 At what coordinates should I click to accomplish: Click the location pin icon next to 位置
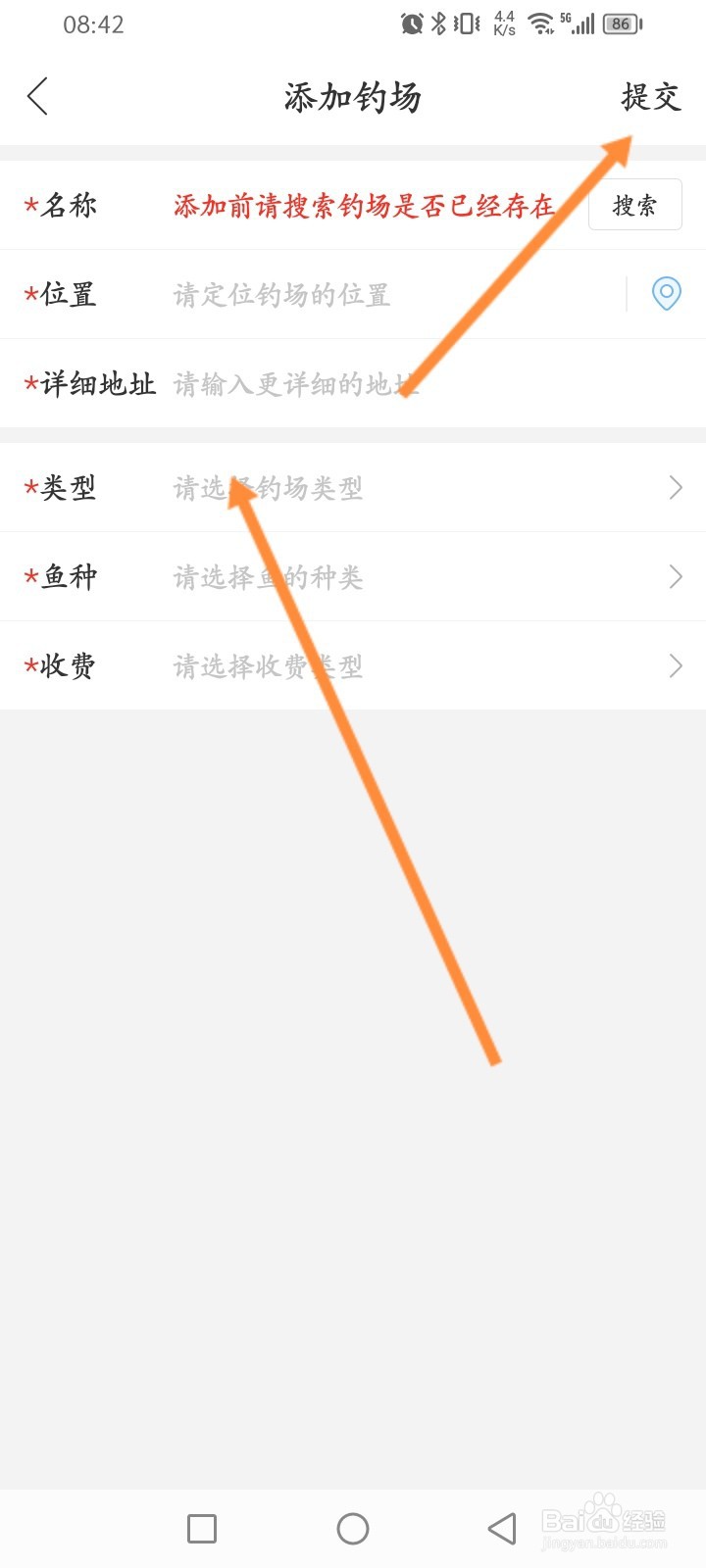point(666,294)
